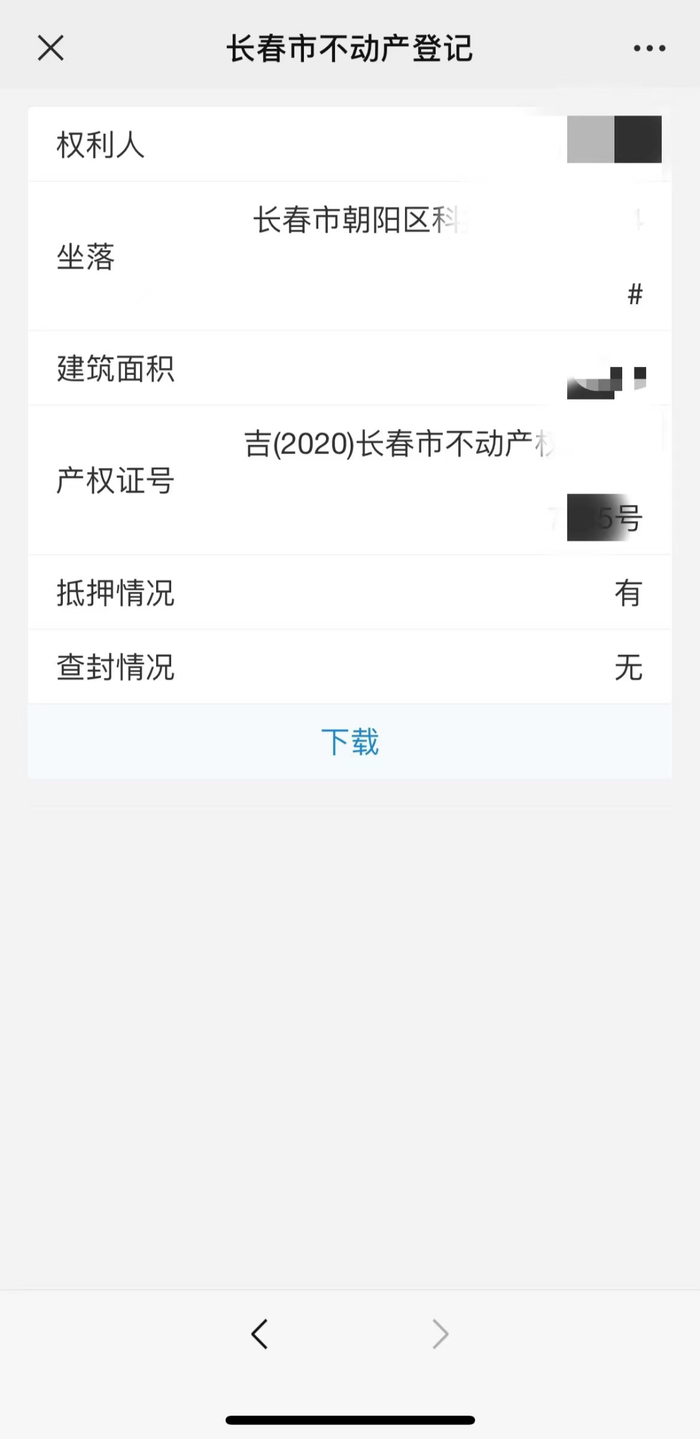Open the three-dot more options menu
This screenshot has height=1439, width=700.
(649, 48)
